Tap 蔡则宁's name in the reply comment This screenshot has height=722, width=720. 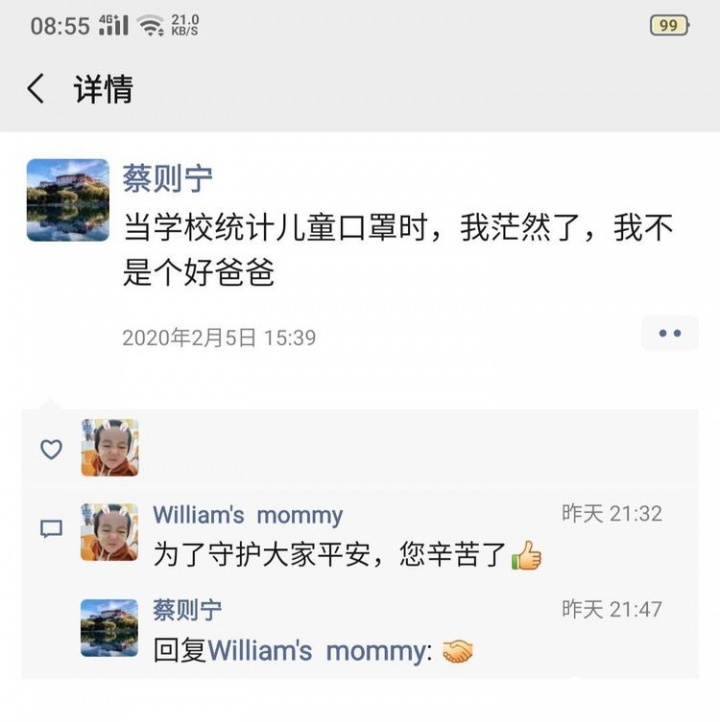click(187, 609)
